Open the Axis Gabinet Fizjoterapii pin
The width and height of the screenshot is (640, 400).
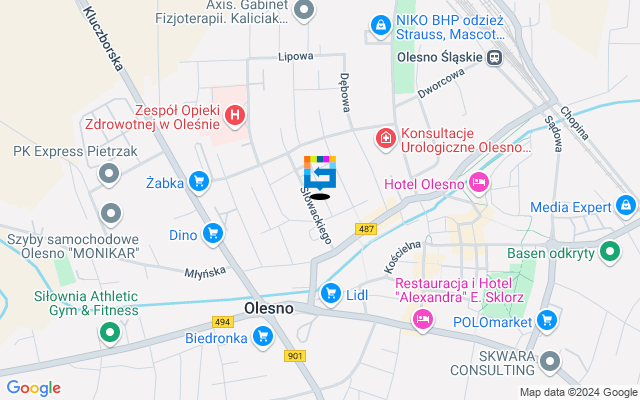point(305,10)
